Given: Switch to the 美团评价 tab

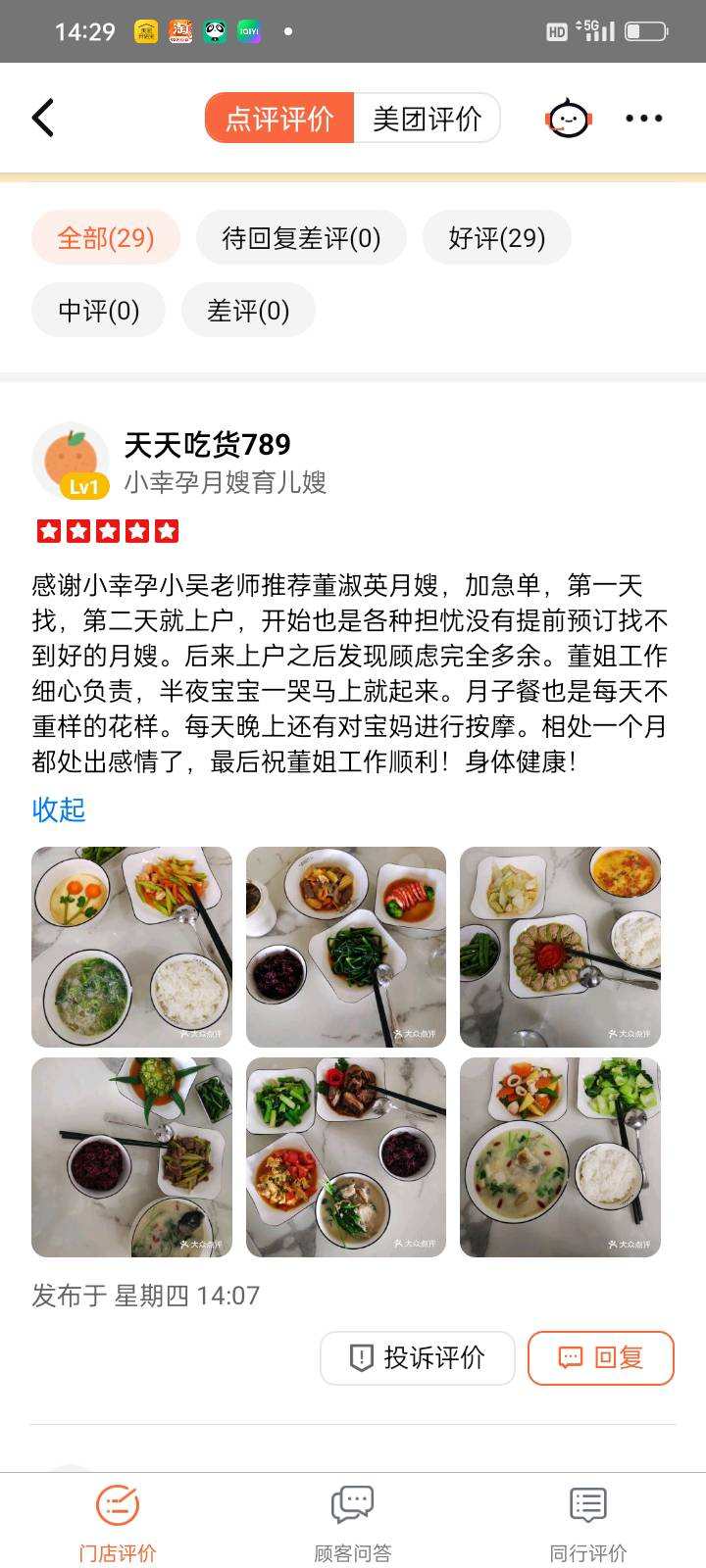Looking at the screenshot, I should tap(428, 119).
